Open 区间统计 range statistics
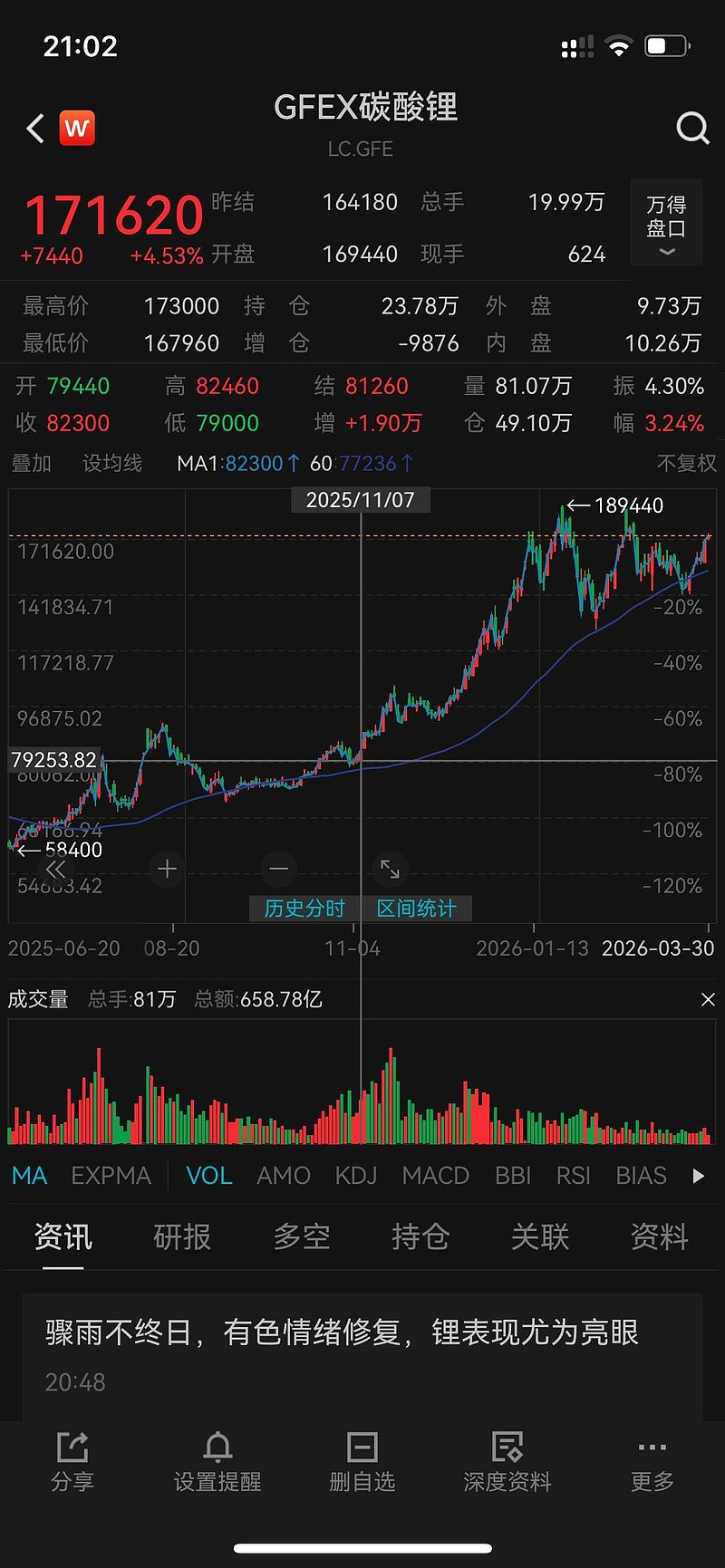 click(418, 909)
